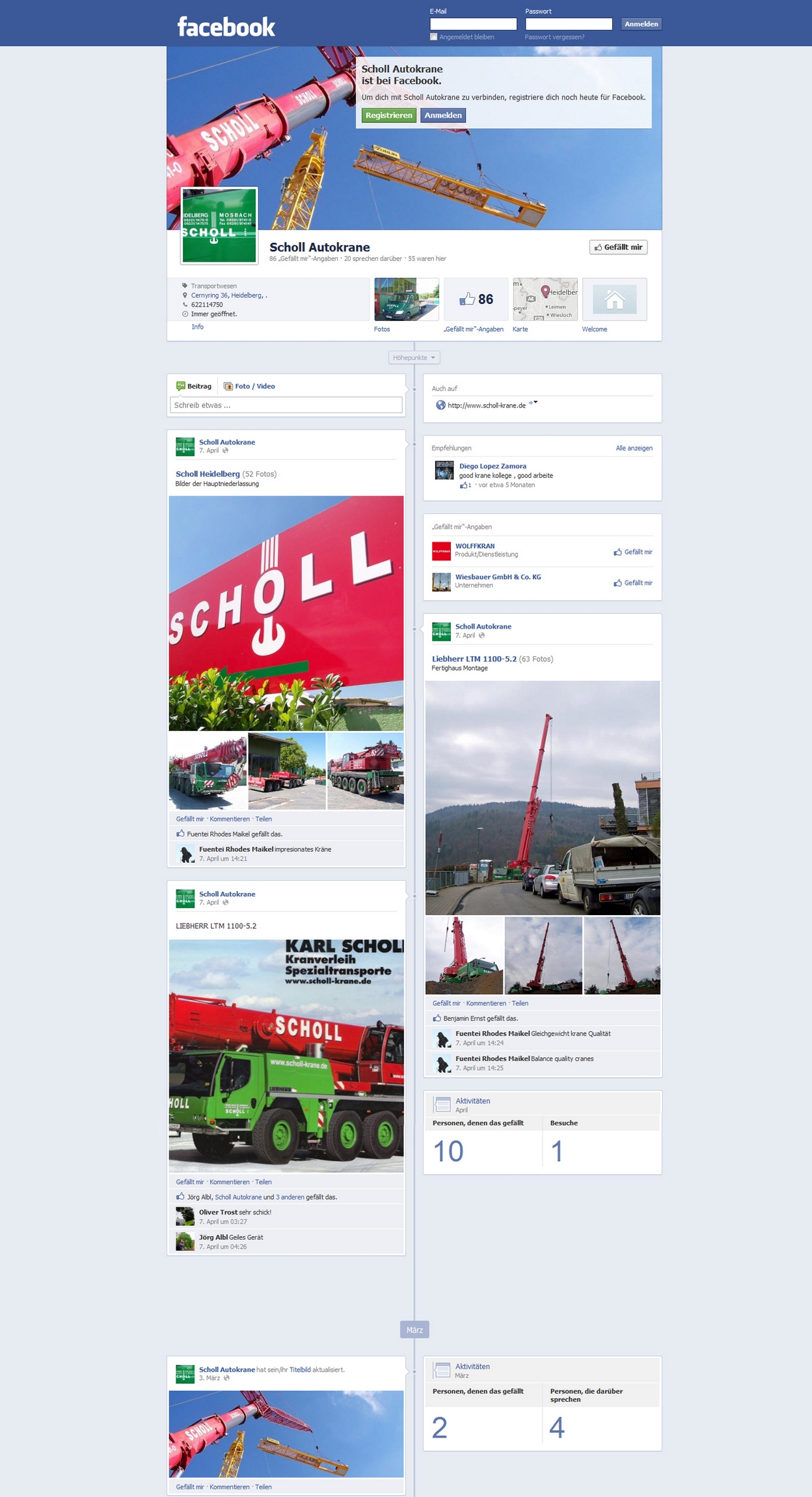812x1497 pixels.
Task: Show all recommendations via Alle anzeigen
Action: point(634,448)
